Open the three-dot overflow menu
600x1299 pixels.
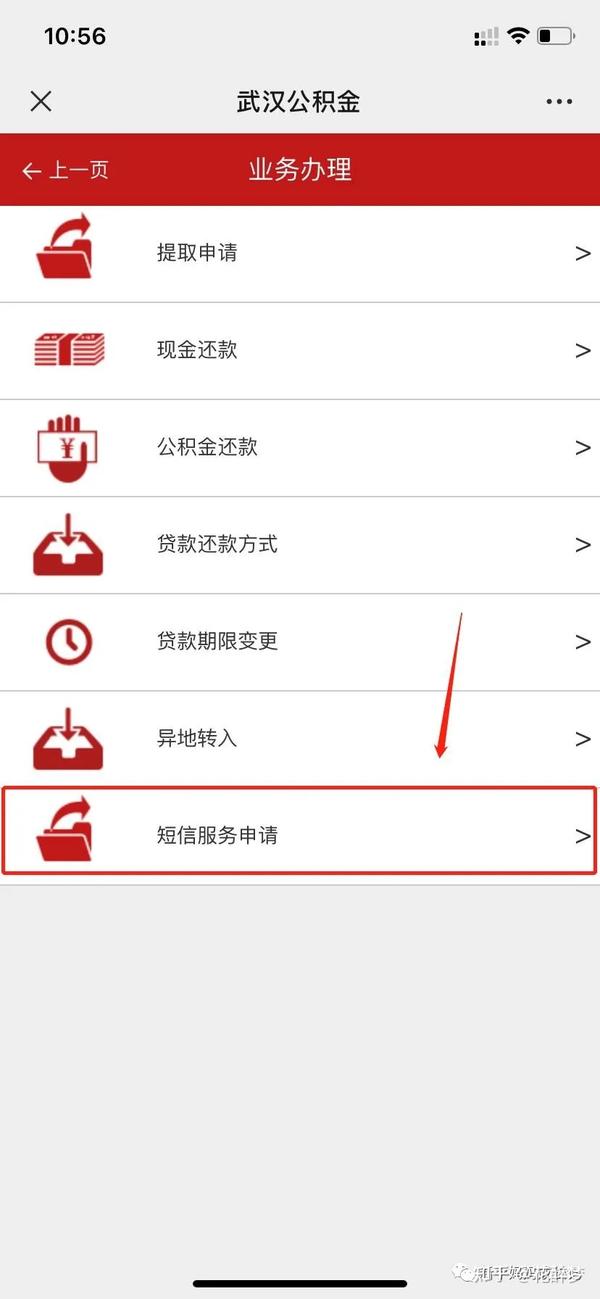(x=559, y=101)
